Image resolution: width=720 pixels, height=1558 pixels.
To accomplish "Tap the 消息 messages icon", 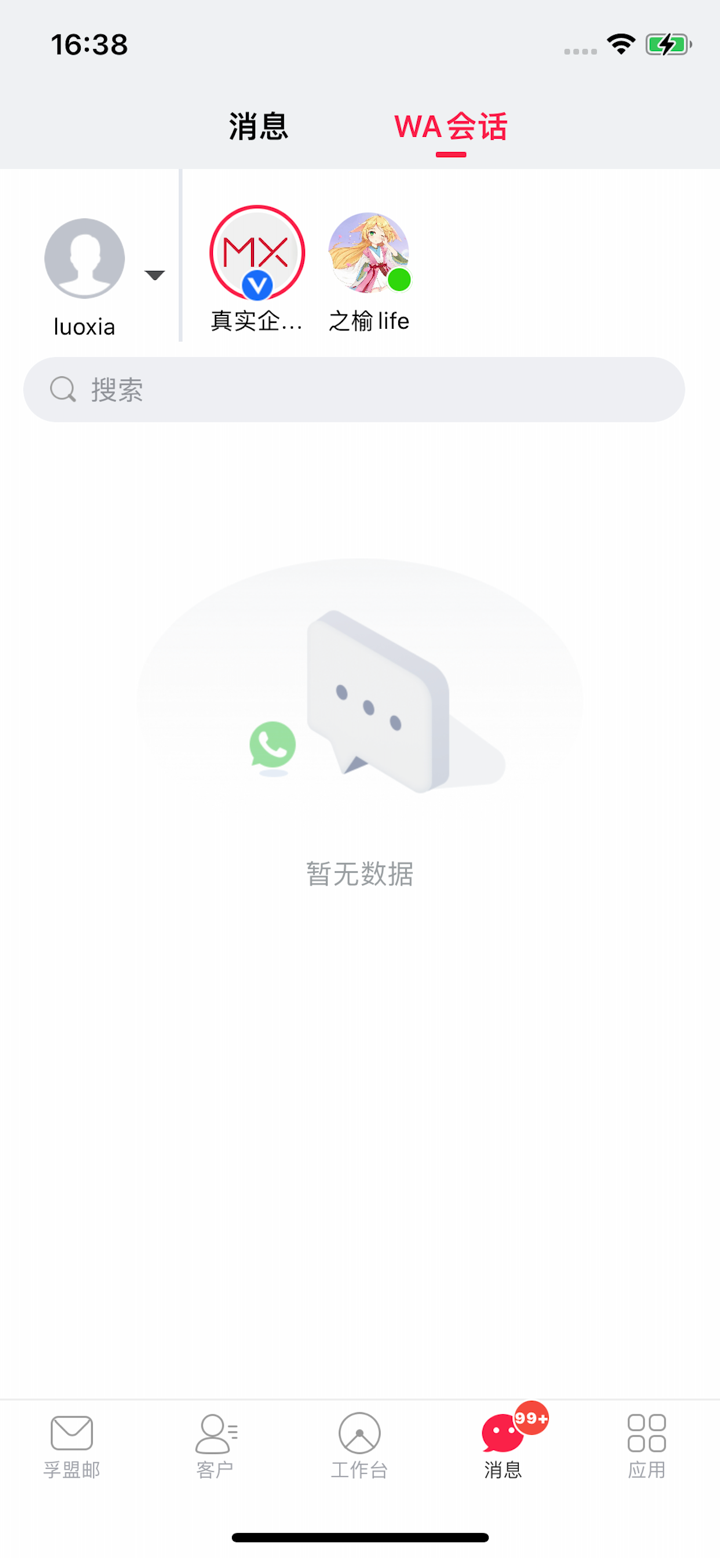I will tap(503, 1443).
